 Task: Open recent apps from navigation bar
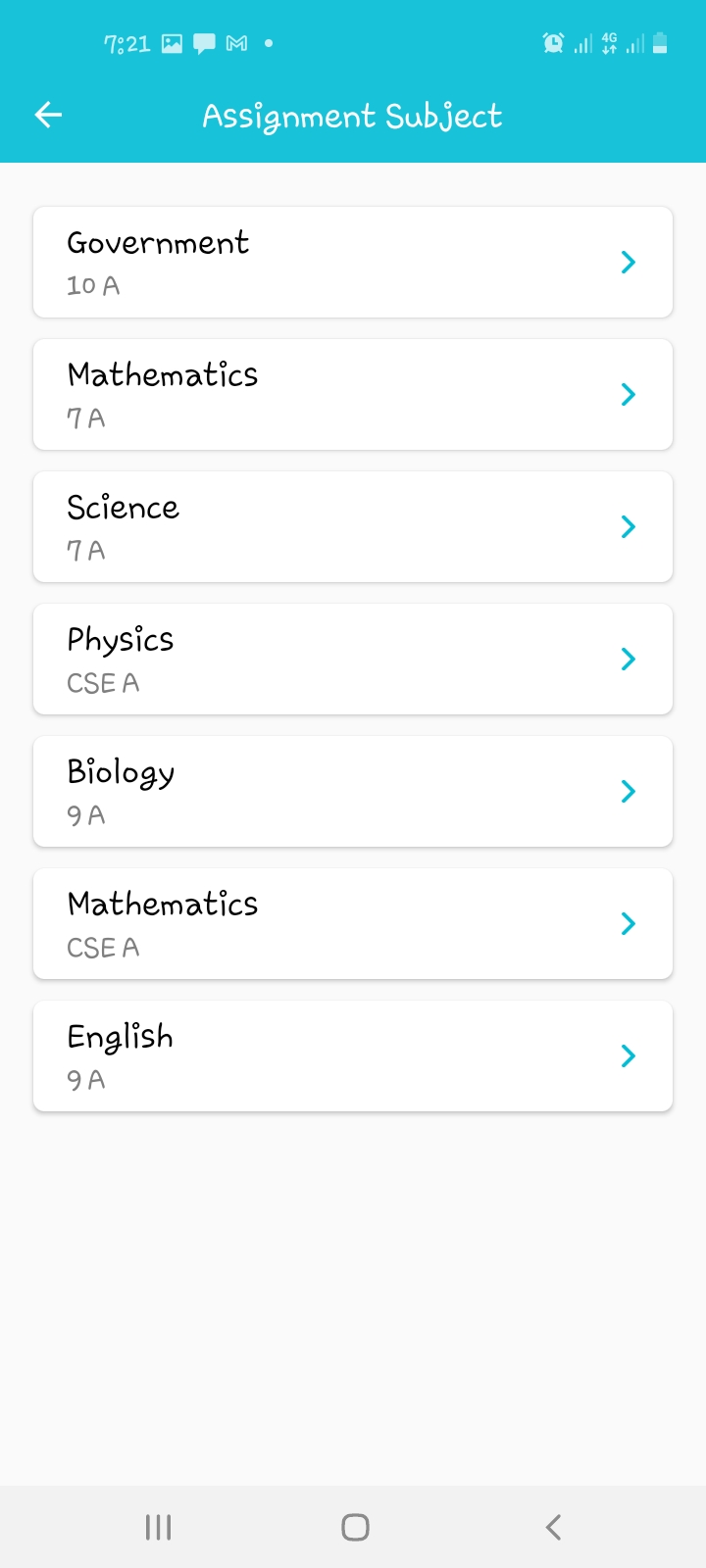pyautogui.click(x=158, y=1527)
